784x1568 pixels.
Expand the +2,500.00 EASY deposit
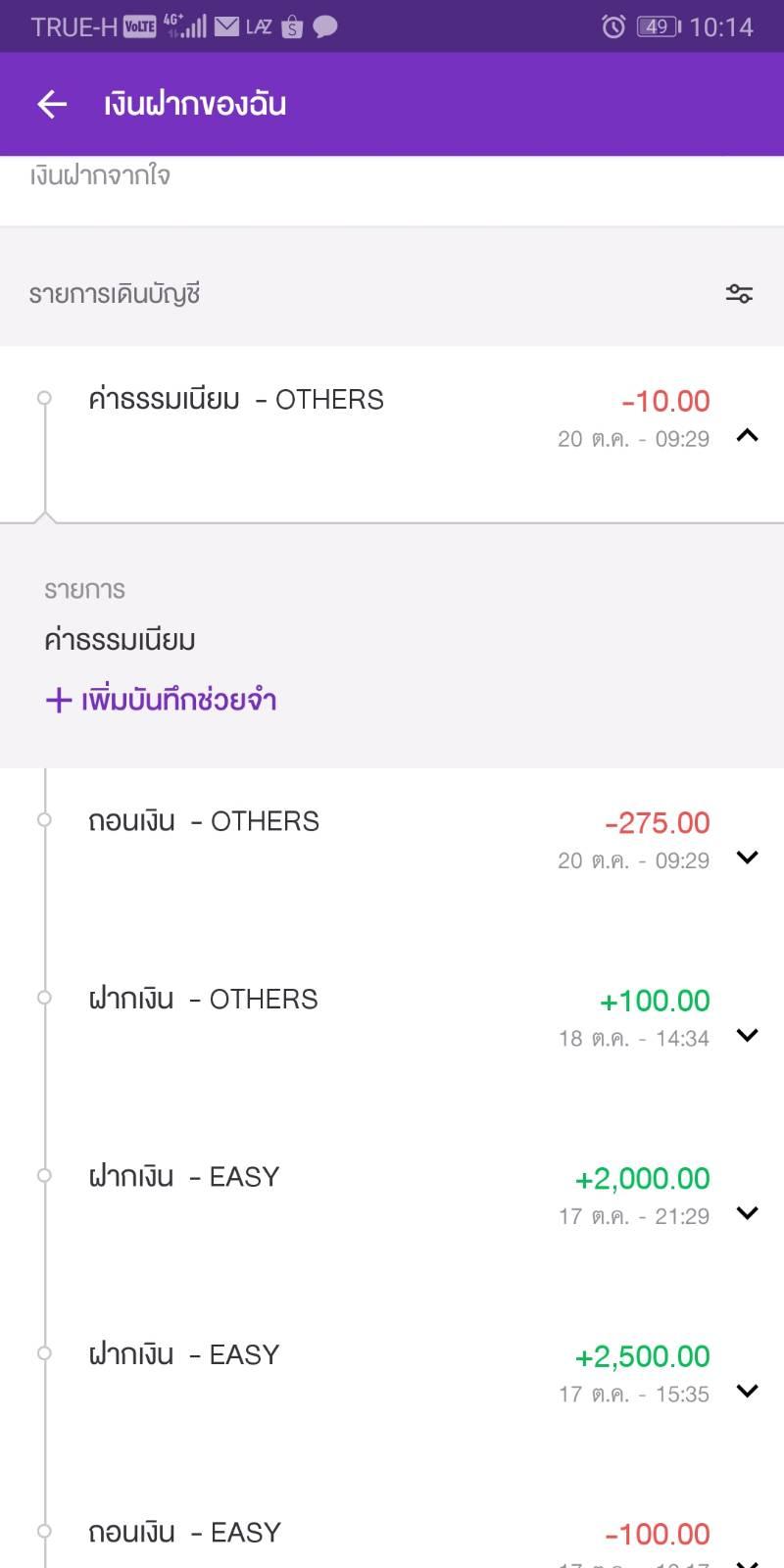(747, 1391)
